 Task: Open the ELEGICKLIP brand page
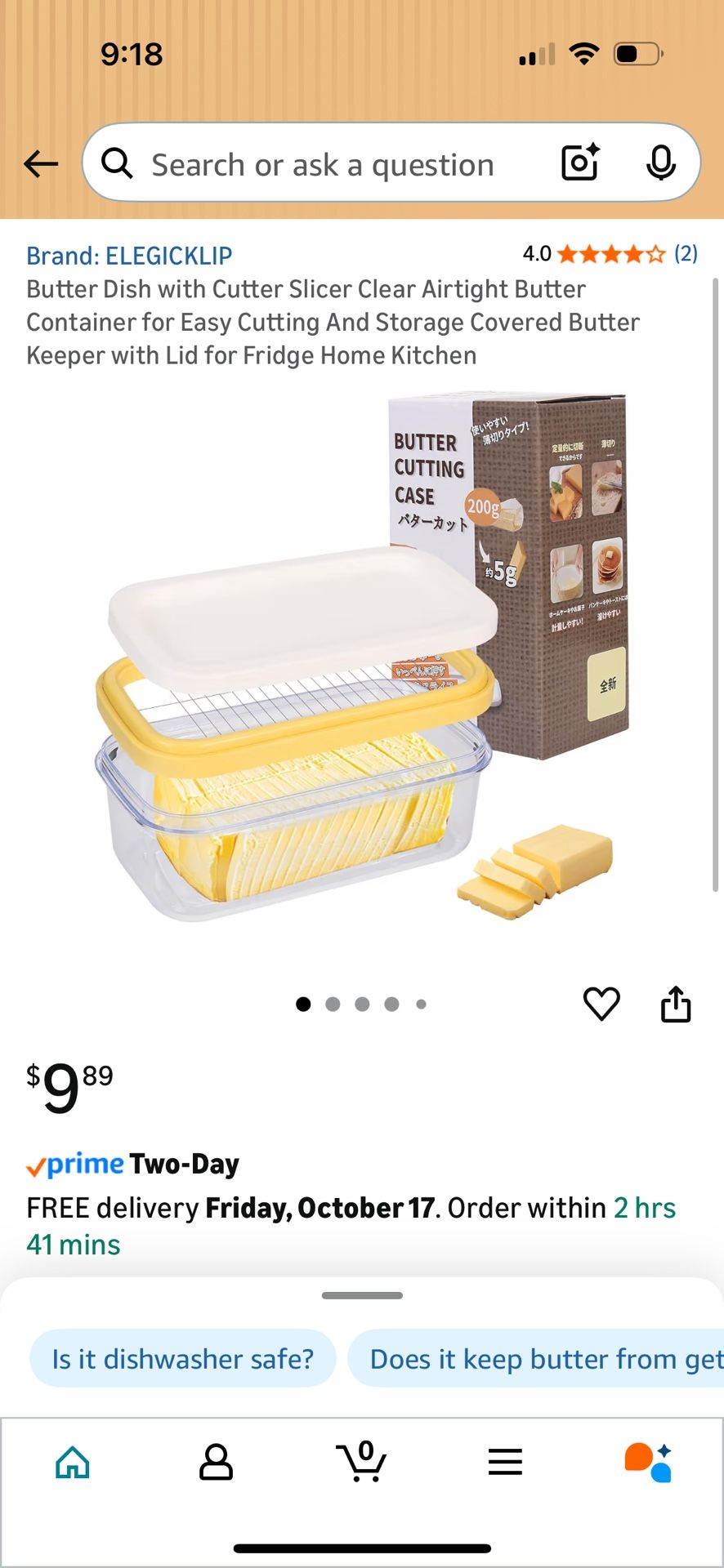(x=129, y=255)
